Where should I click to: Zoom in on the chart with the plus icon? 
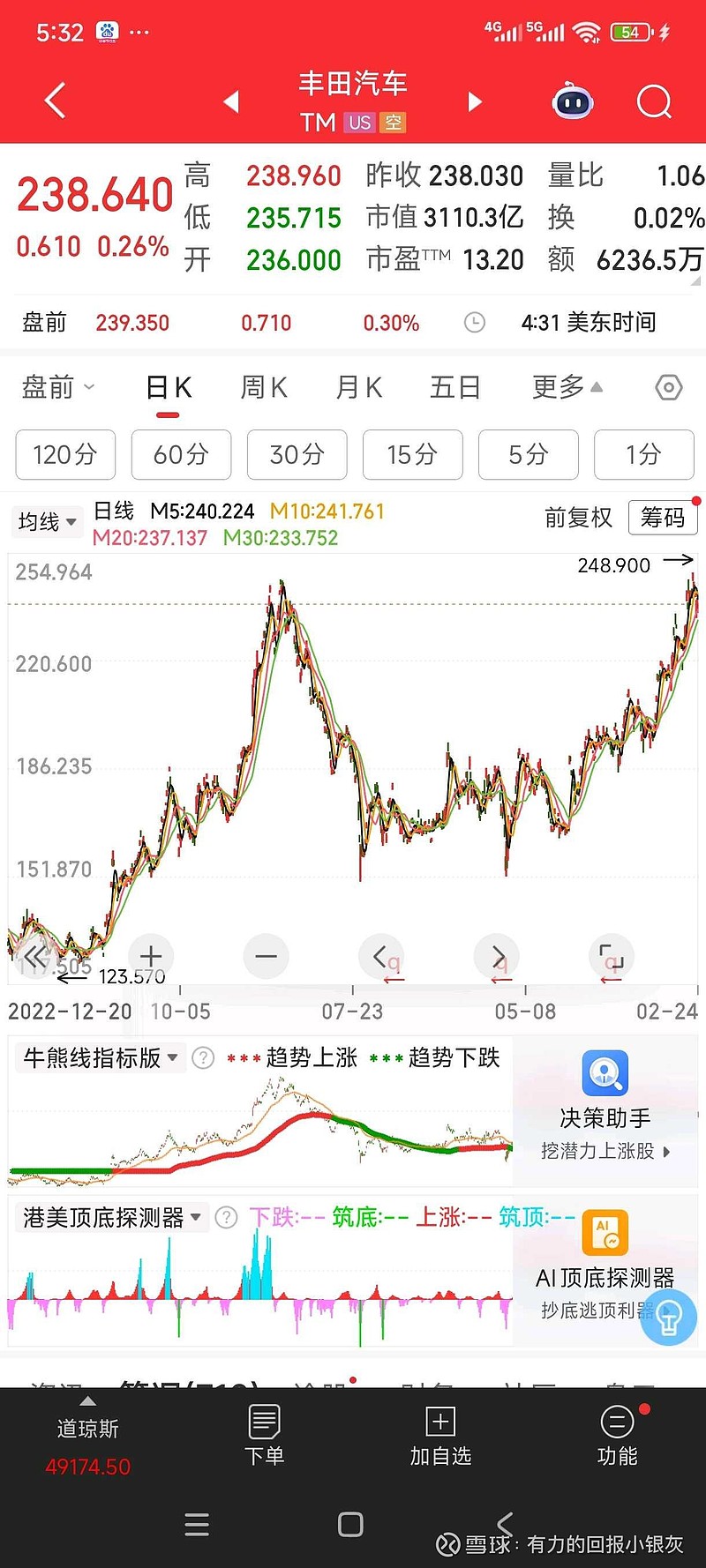point(151,956)
